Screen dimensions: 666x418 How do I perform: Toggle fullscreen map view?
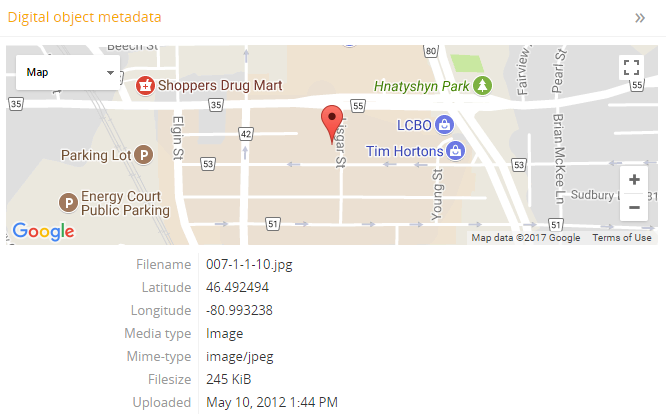point(631,68)
